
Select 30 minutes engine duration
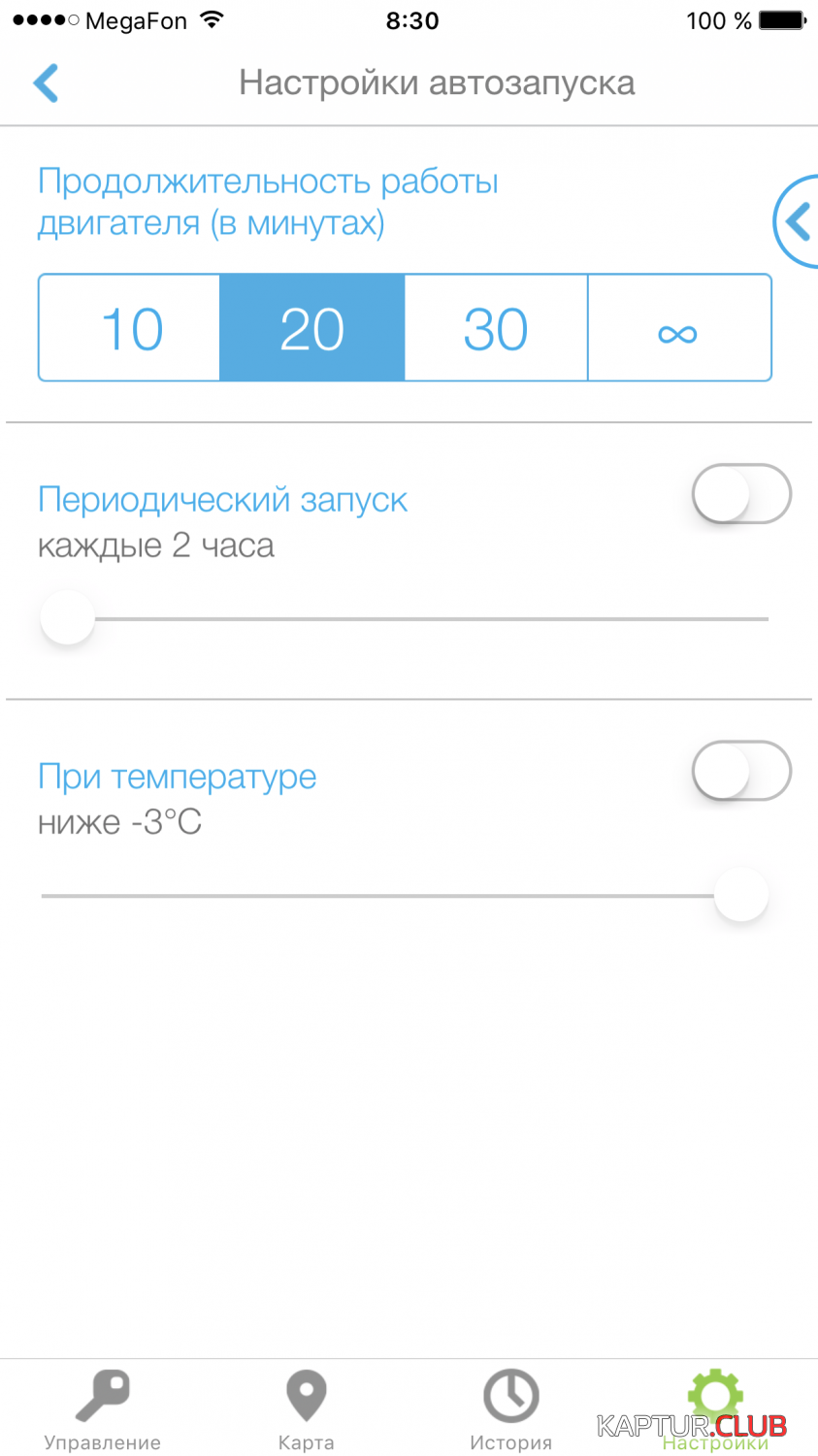(496, 328)
